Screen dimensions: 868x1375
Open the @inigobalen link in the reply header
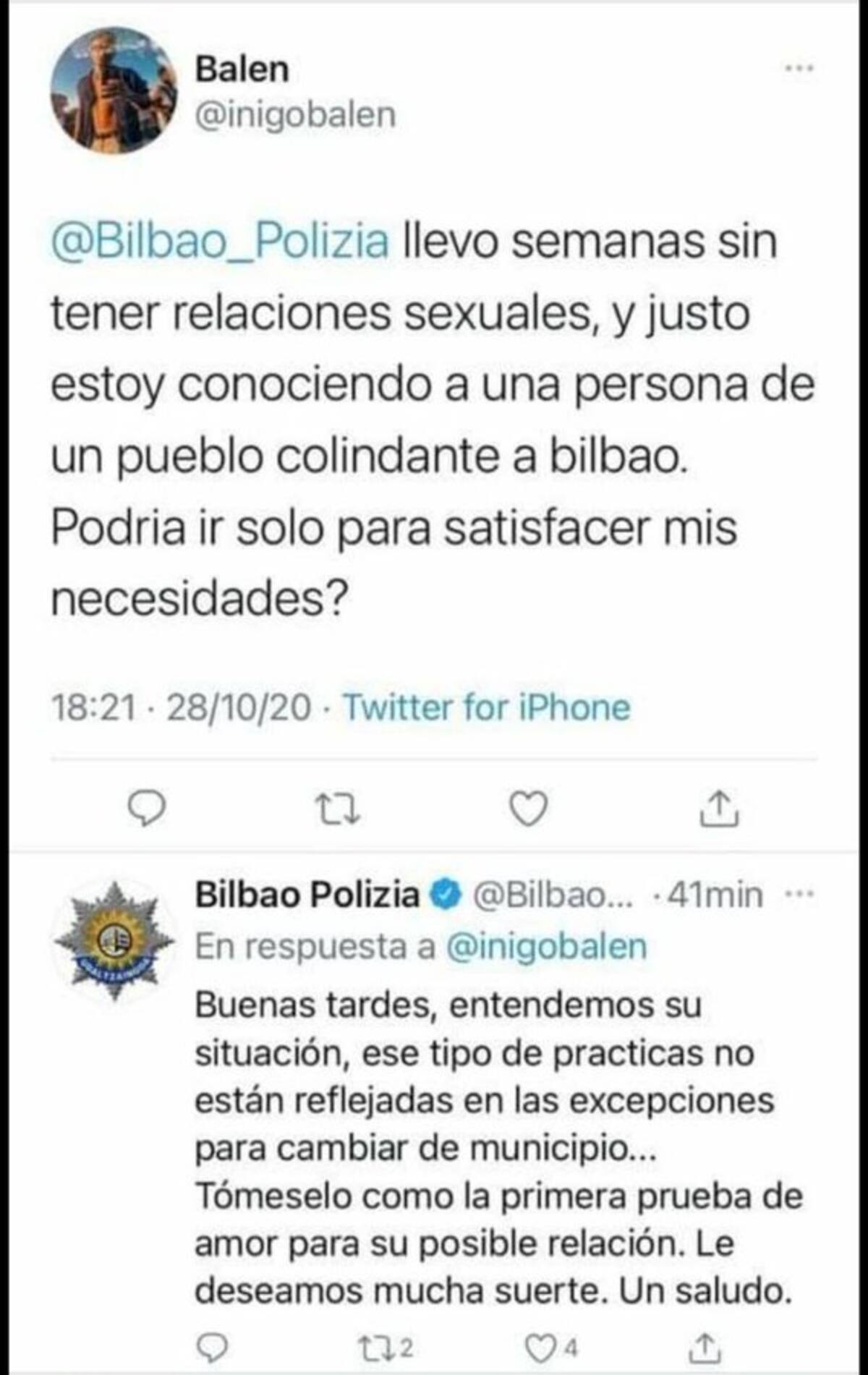click(x=546, y=946)
